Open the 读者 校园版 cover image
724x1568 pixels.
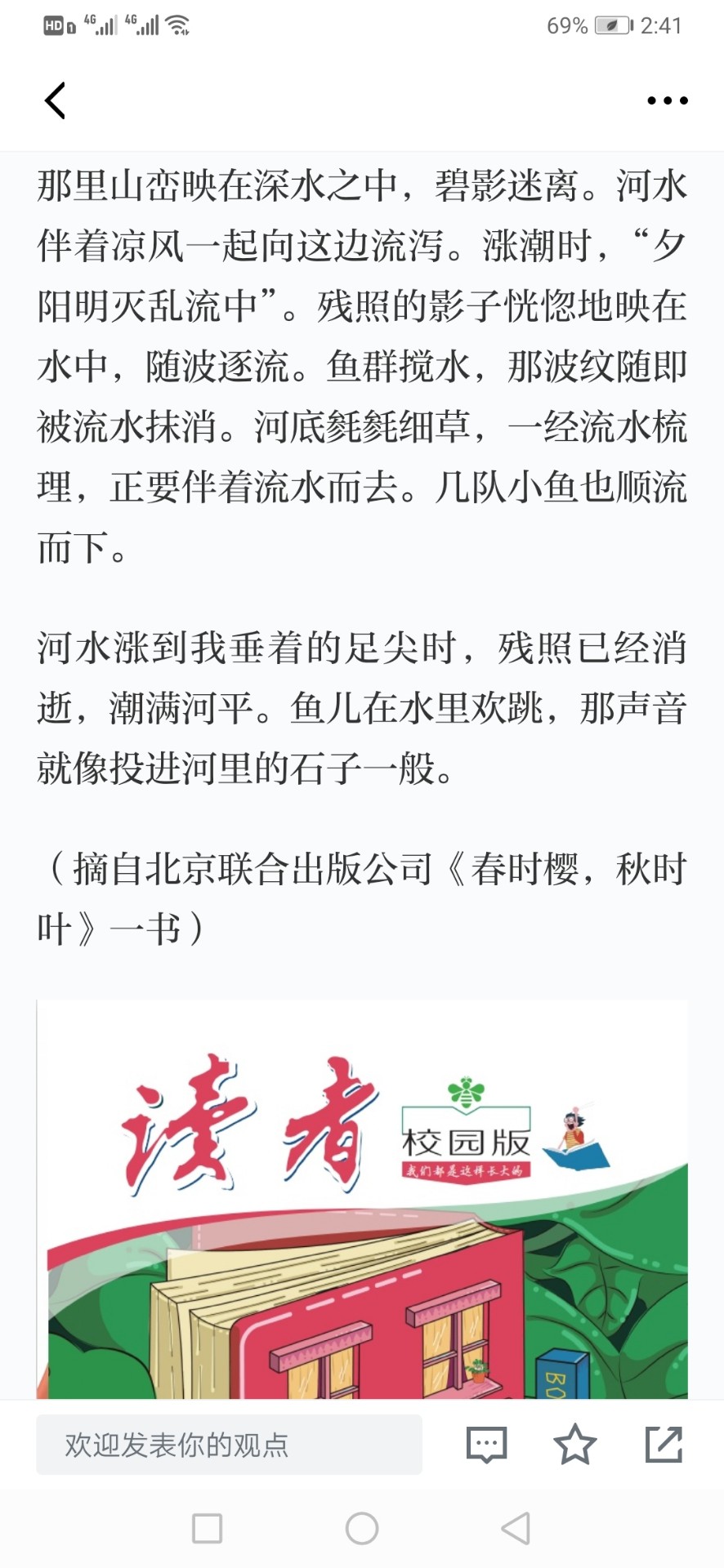[362, 1199]
